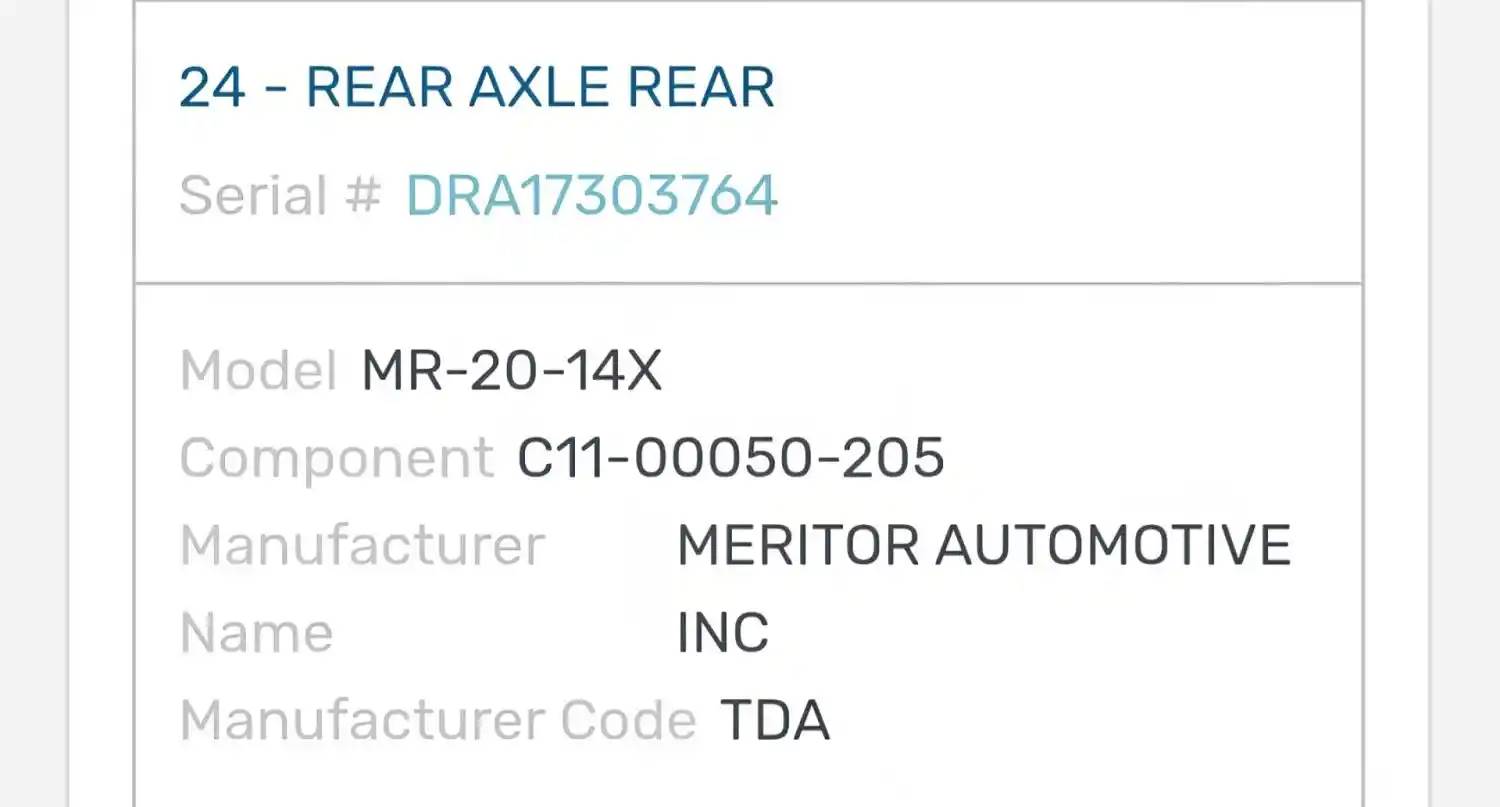Image resolution: width=1500 pixels, height=807 pixels.
Task: Open serial number DRA17303764 link
Action: point(591,195)
